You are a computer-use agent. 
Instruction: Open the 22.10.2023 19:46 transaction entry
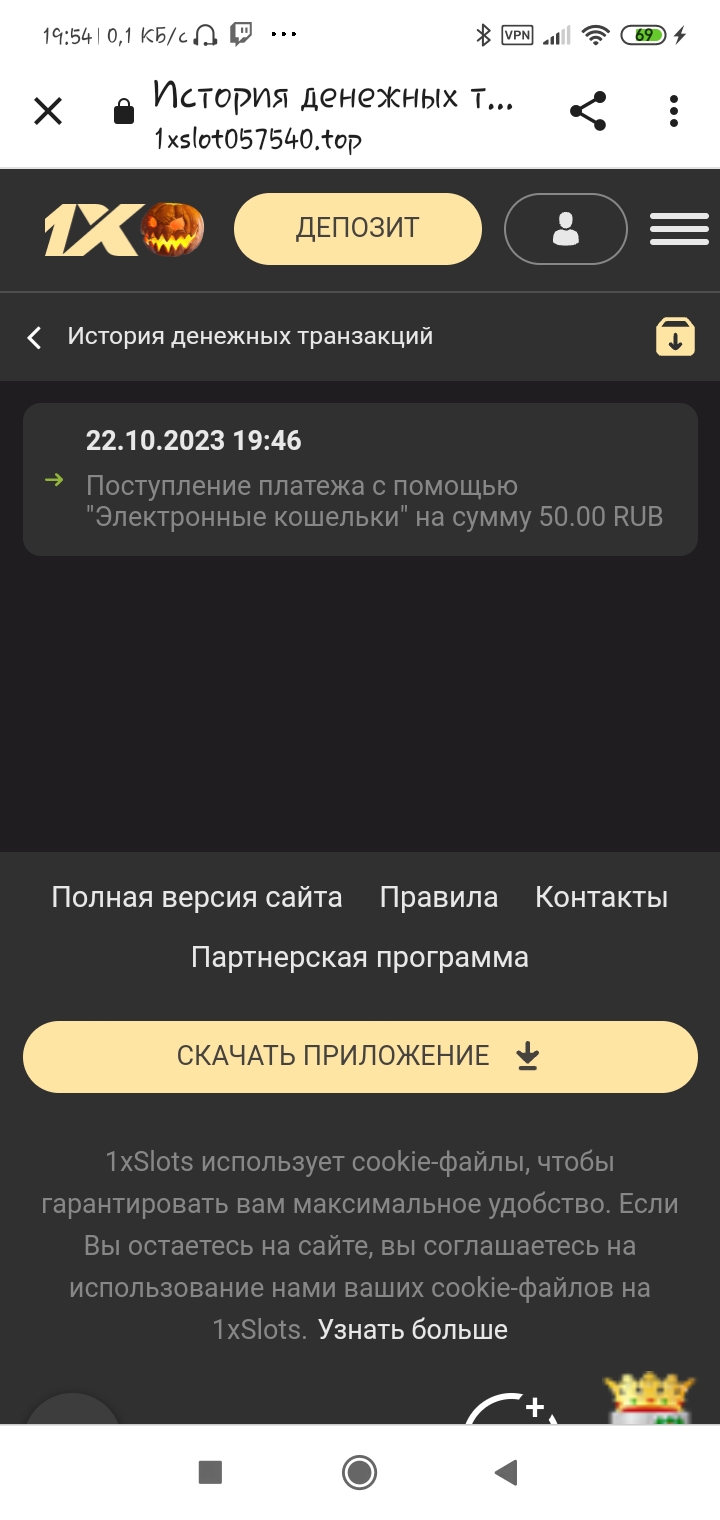click(x=360, y=479)
